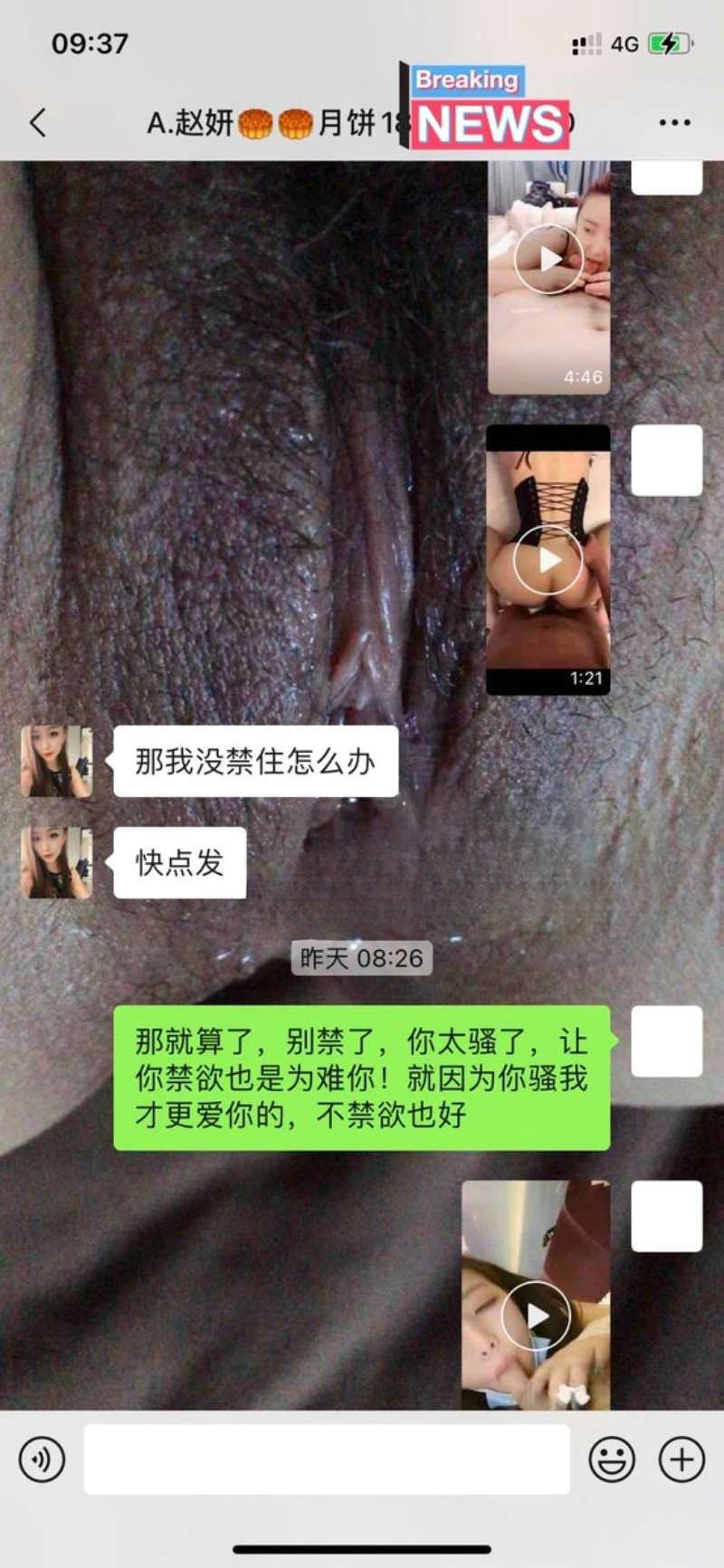Screen dimensions: 724x1568
Task: Focus the message text field
Action: [326, 1459]
